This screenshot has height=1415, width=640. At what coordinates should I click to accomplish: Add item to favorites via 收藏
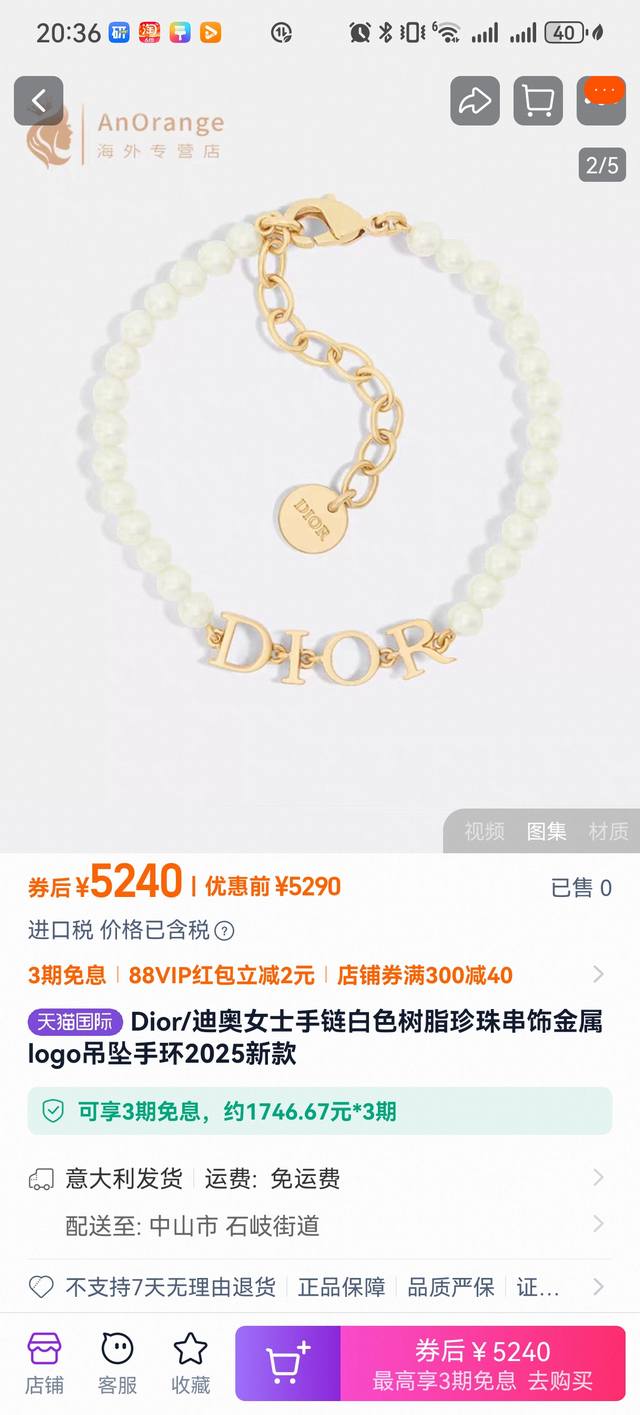pyautogui.click(x=190, y=1363)
